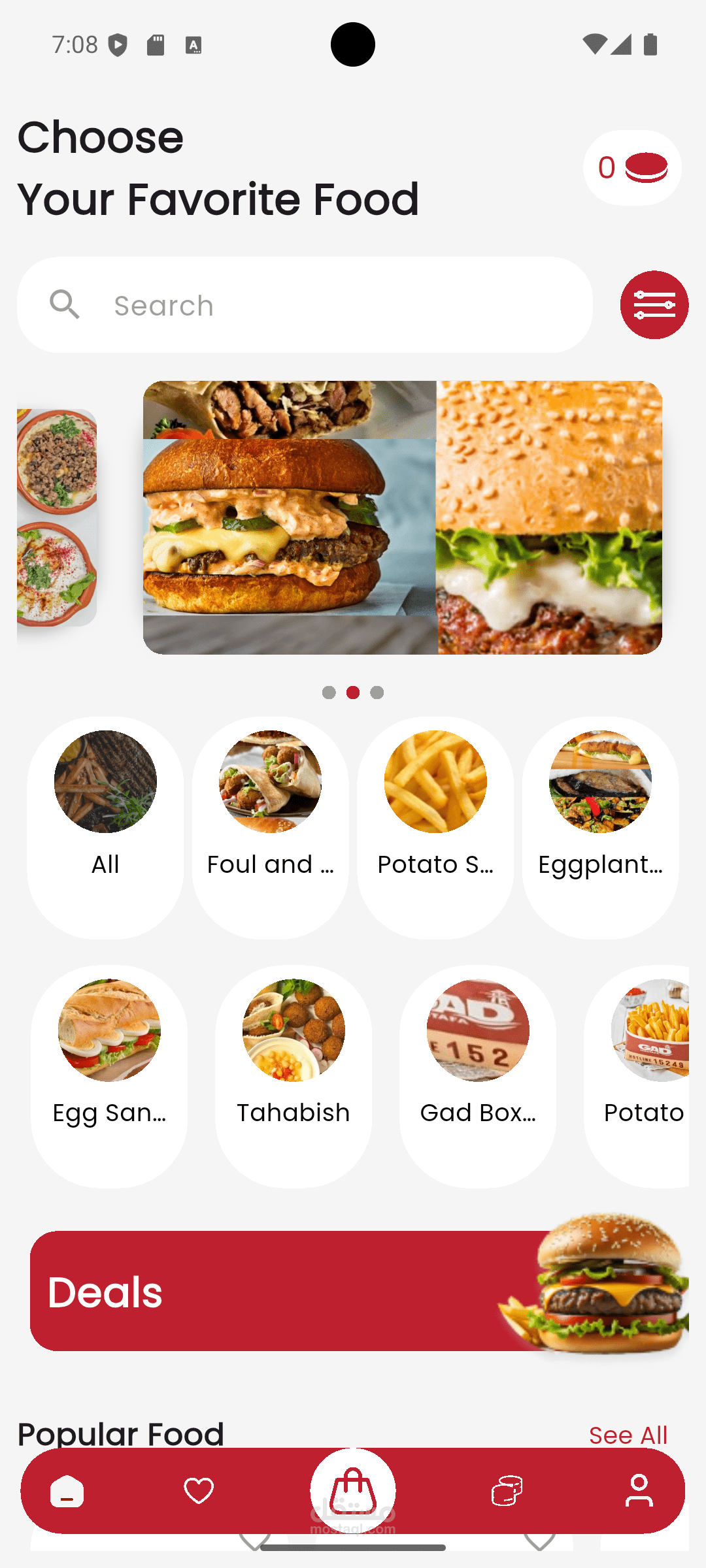The height and width of the screenshot is (1568, 706).
Task: Open the Foul and falafel category
Action: [270, 827]
